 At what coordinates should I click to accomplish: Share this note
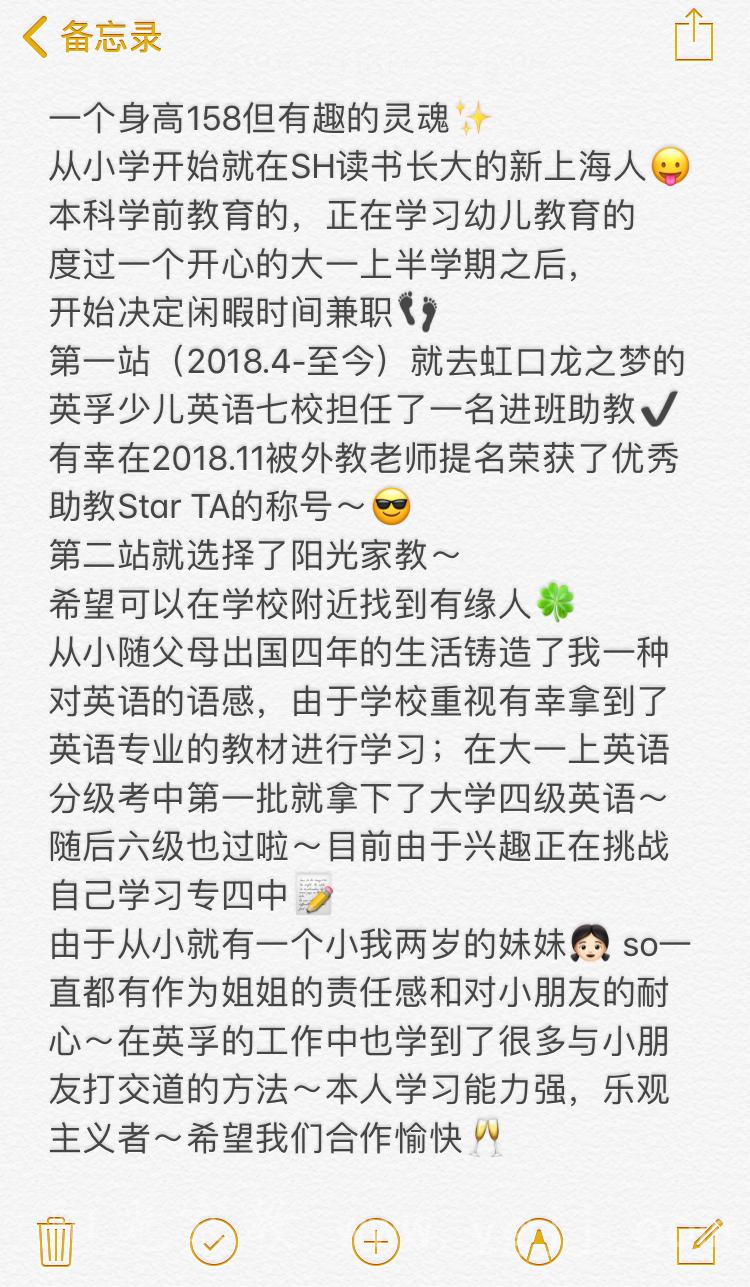point(693,36)
